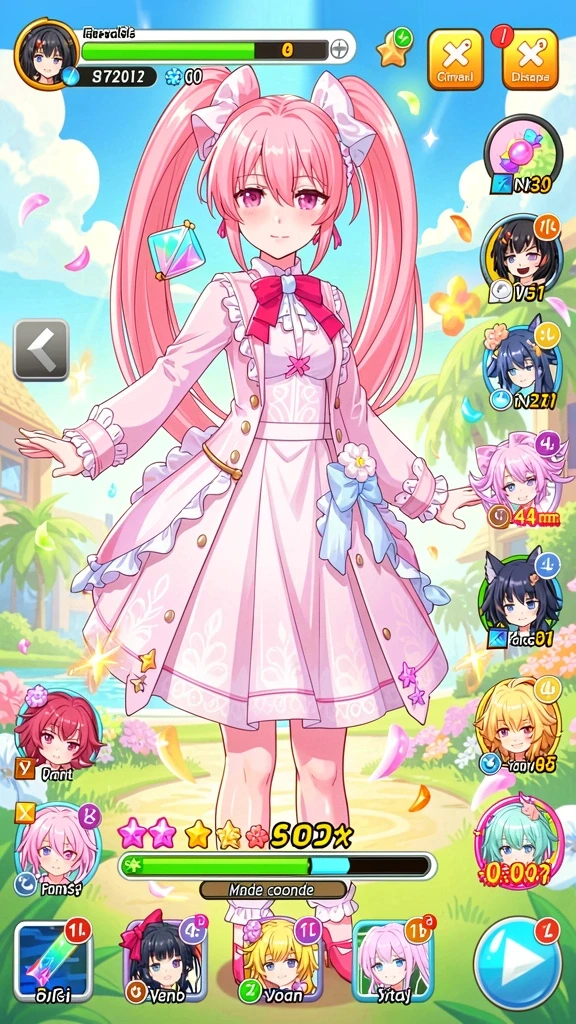
Task: Select the teal-haired character in the pink frame
Action: [517, 842]
